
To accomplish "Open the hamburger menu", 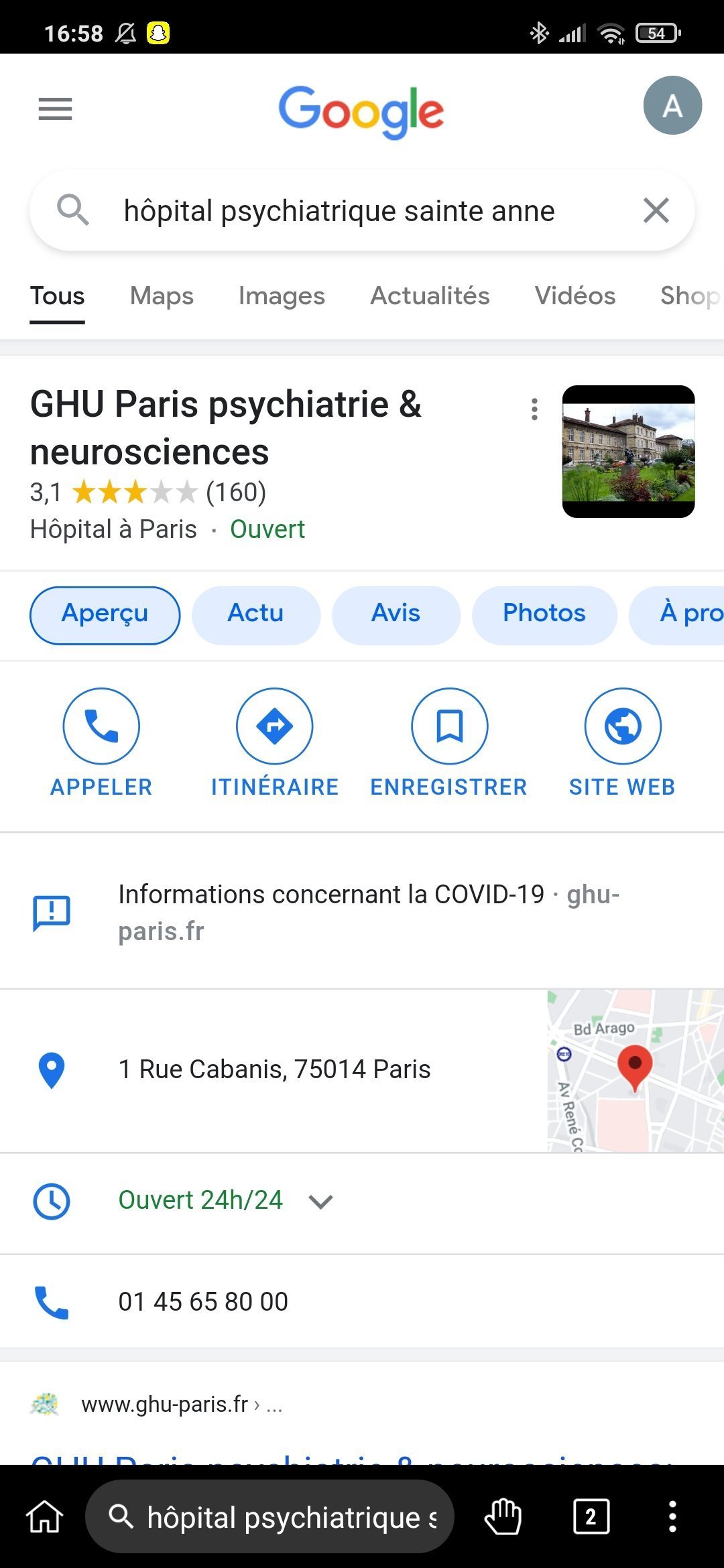I will (55, 109).
